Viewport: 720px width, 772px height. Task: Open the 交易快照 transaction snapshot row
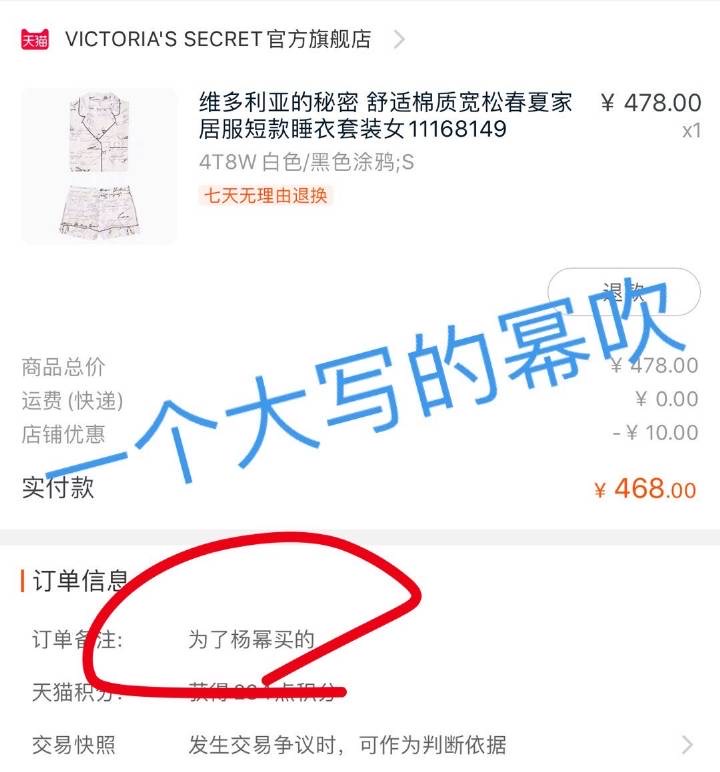pos(360,745)
